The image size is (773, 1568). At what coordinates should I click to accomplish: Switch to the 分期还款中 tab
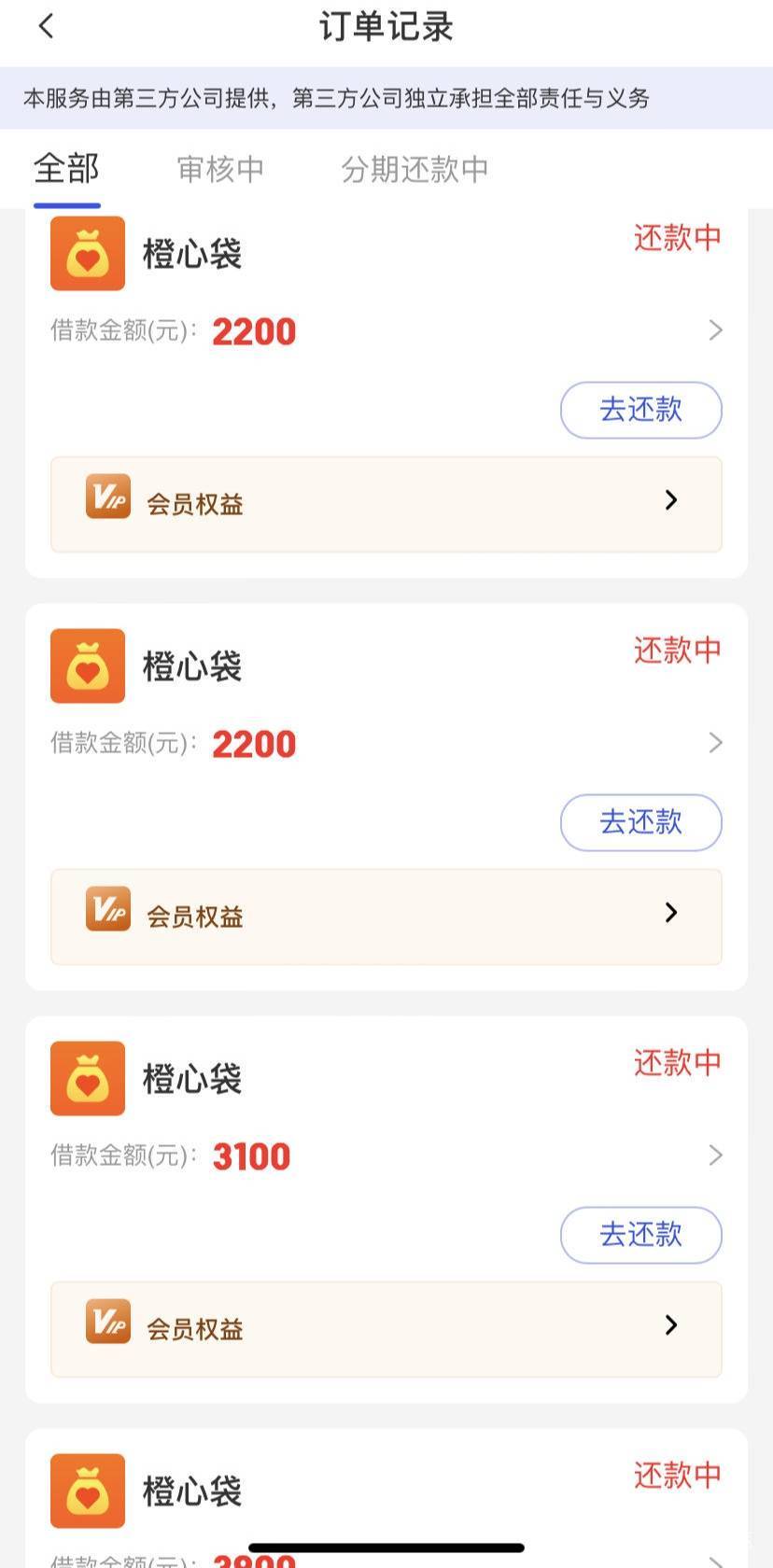click(415, 169)
